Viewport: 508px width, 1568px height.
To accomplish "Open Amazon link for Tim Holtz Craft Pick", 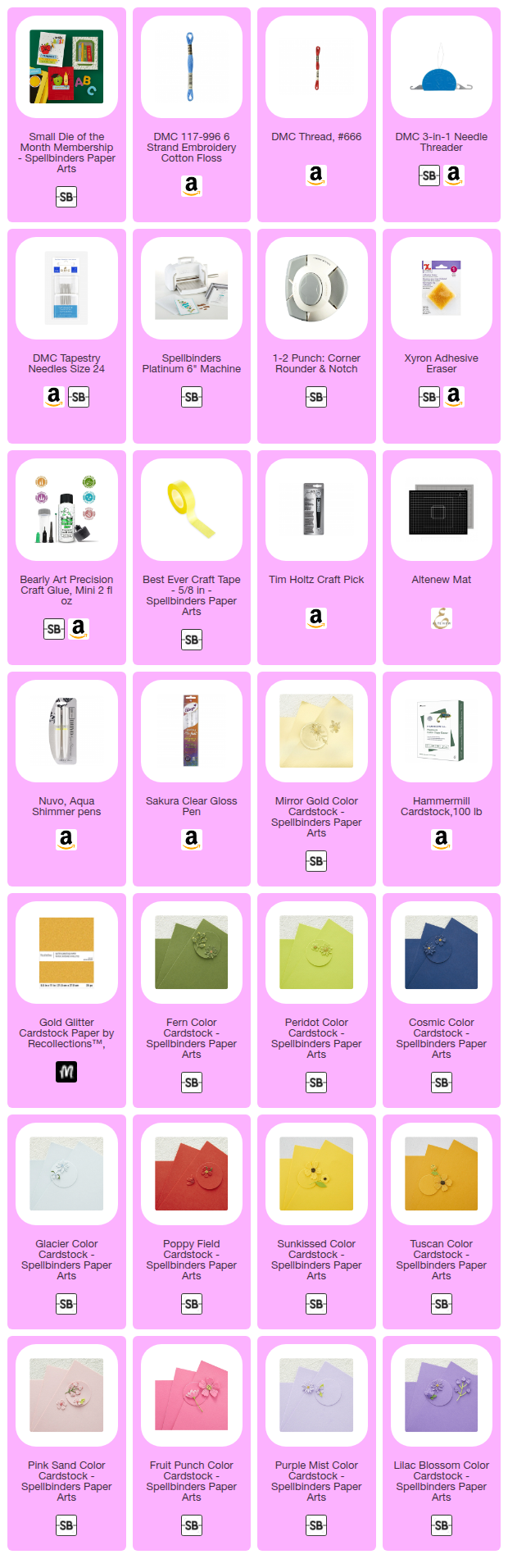I will pos(316,618).
